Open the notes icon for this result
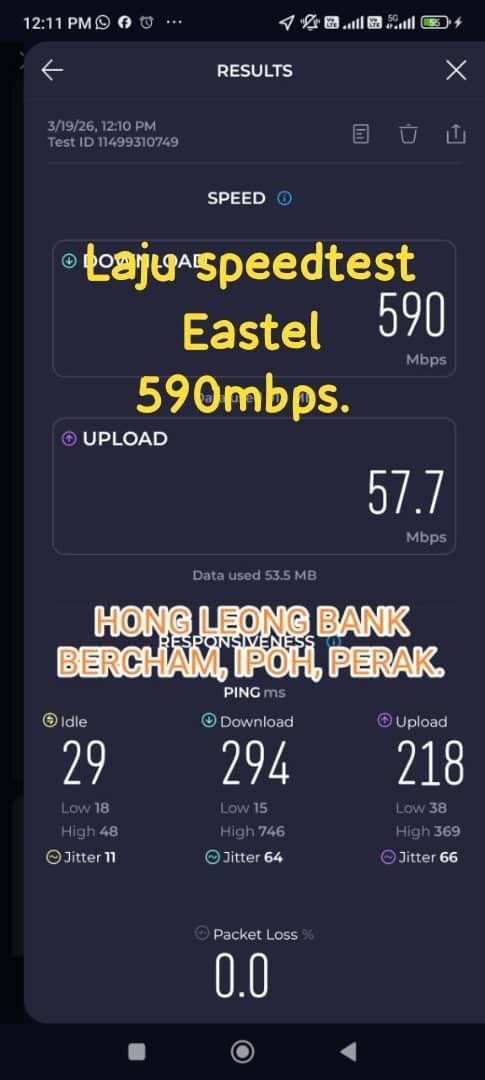485x1080 pixels. (361, 134)
